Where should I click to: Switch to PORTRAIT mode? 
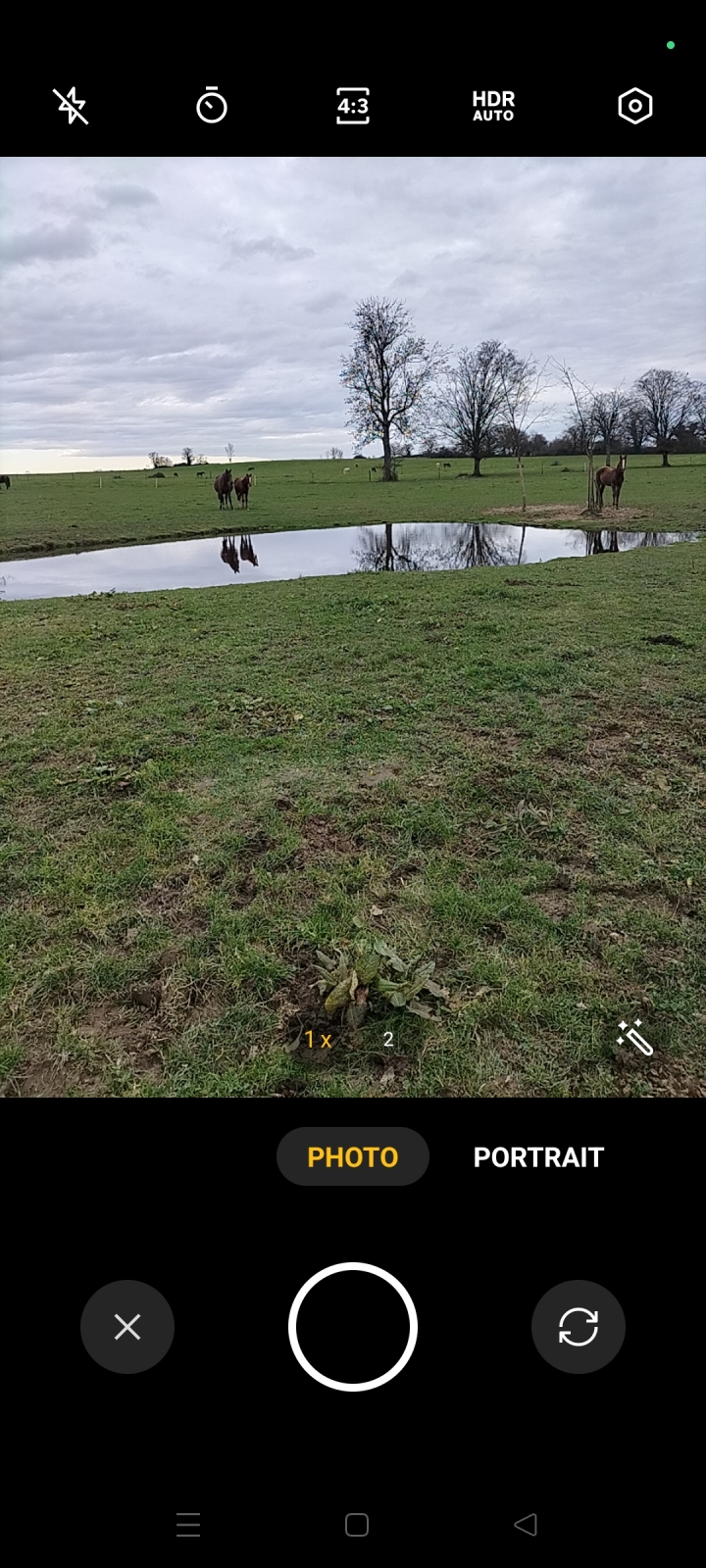click(538, 1156)
